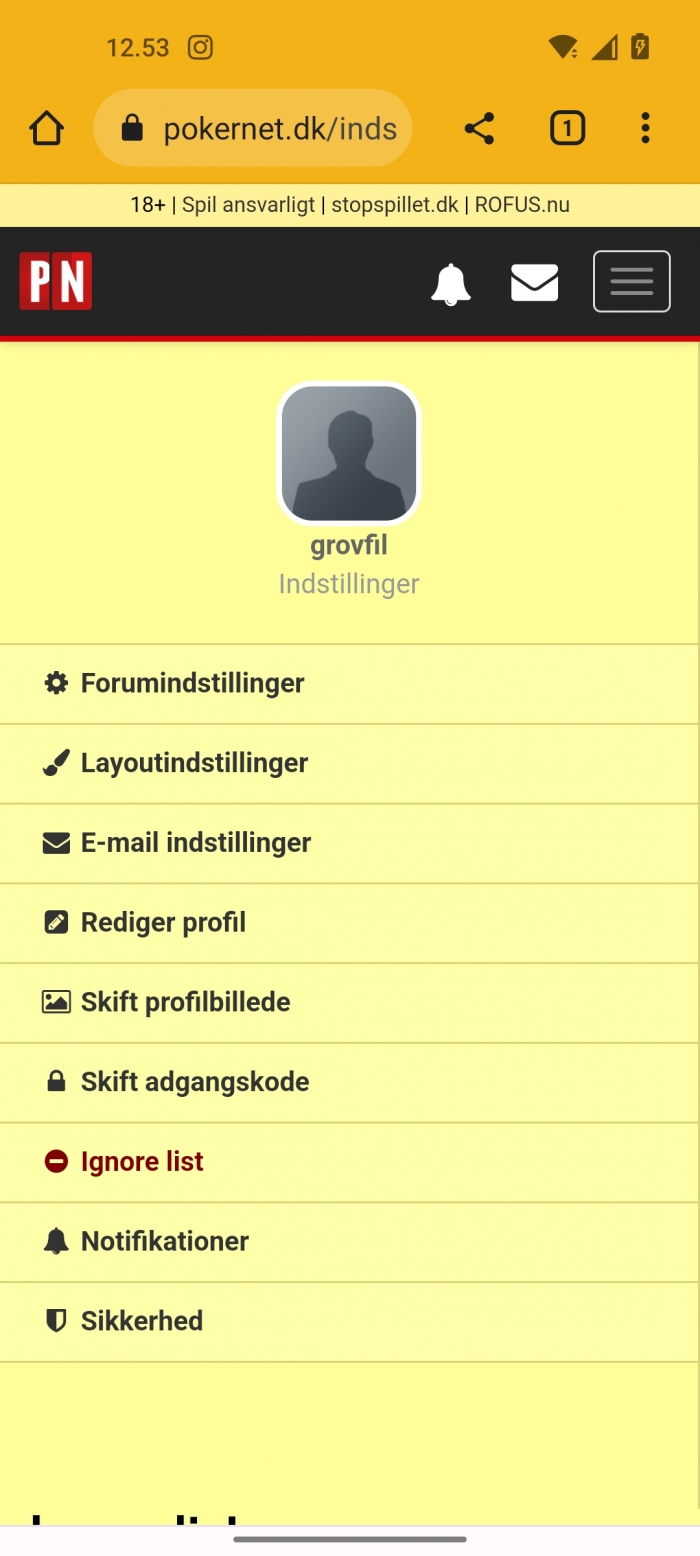
Task: Open E-mail indstillinger
Action: pyautogui.click(x=195, y=843)
